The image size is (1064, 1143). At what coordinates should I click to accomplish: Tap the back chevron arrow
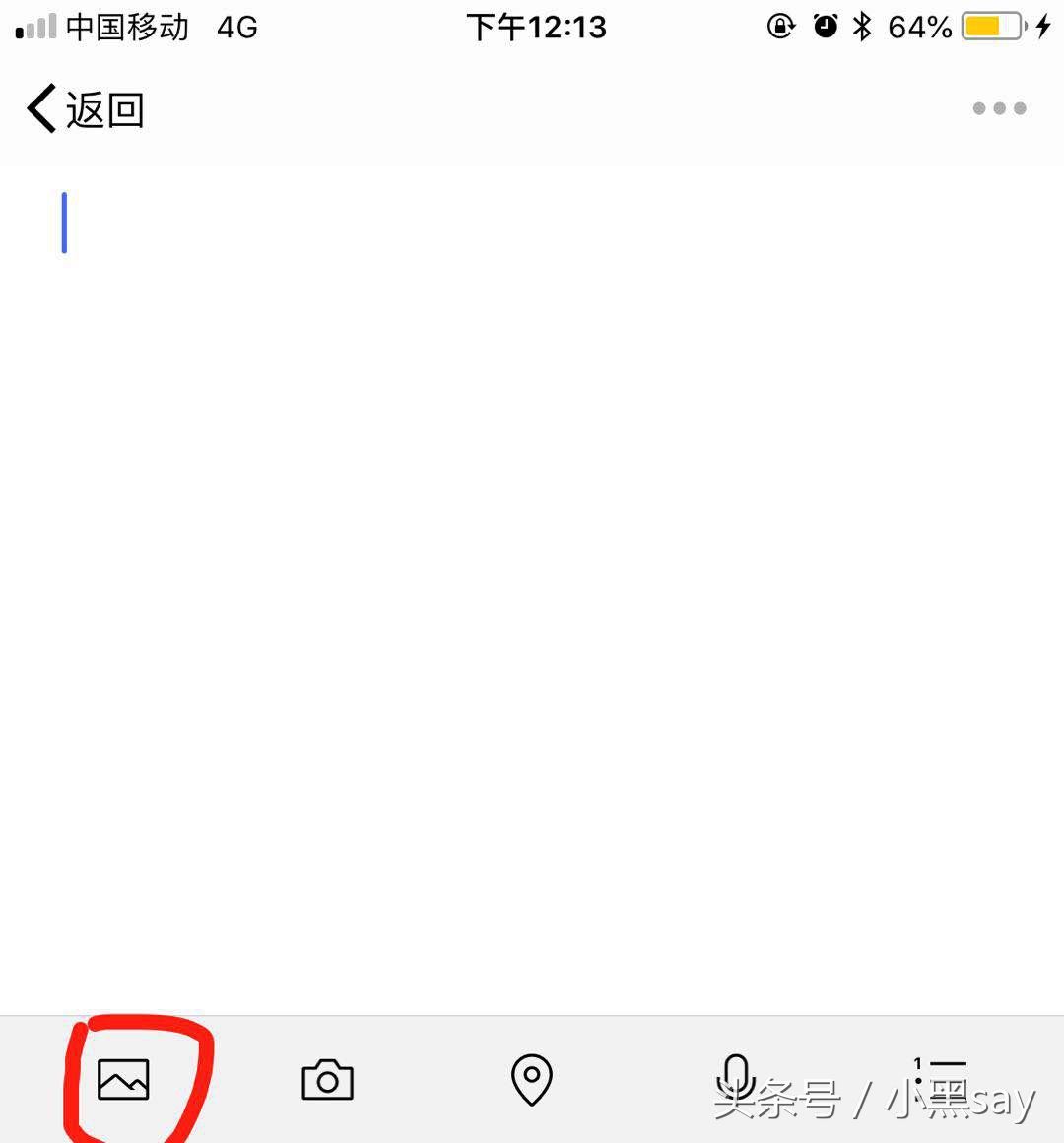pyautogui.click(x=39, y=108)
